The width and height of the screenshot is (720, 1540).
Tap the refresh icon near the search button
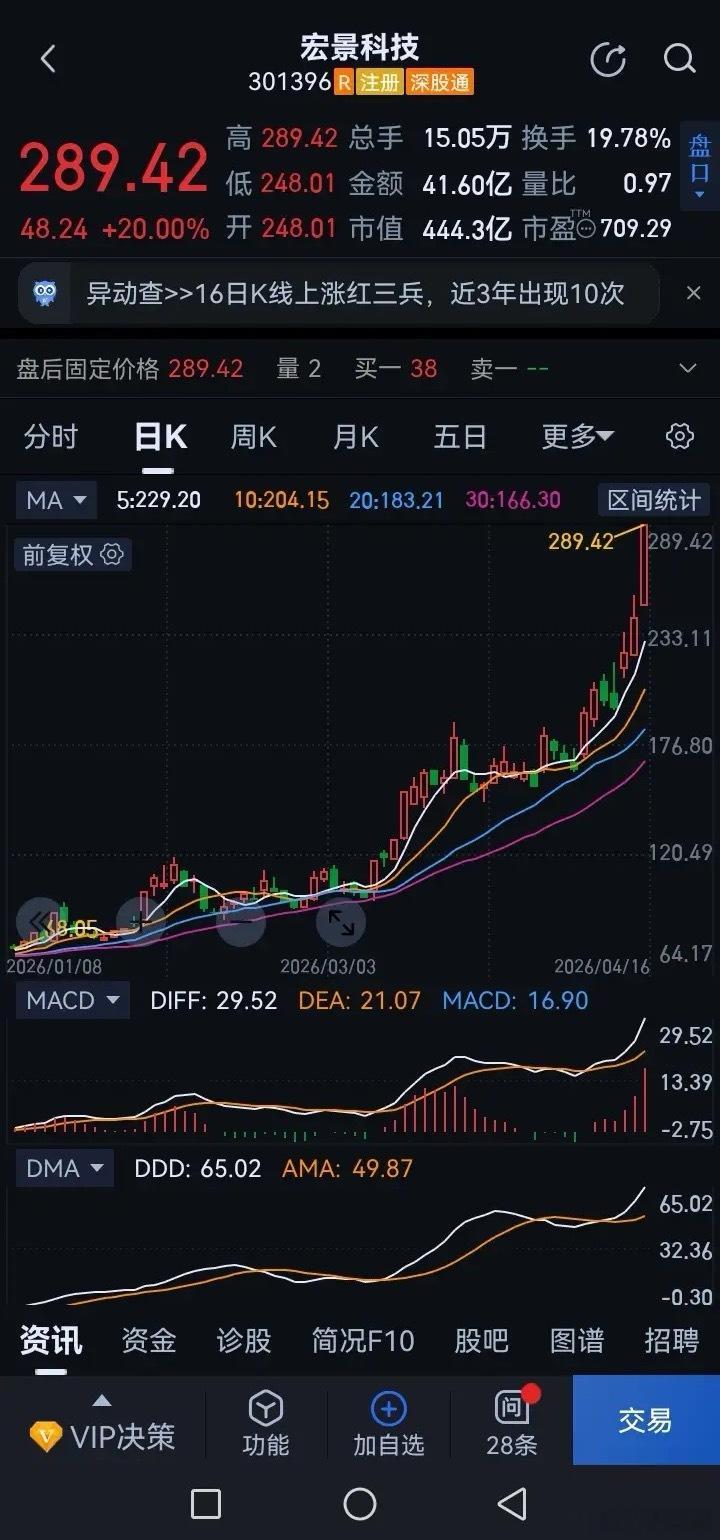coord(608,59)
